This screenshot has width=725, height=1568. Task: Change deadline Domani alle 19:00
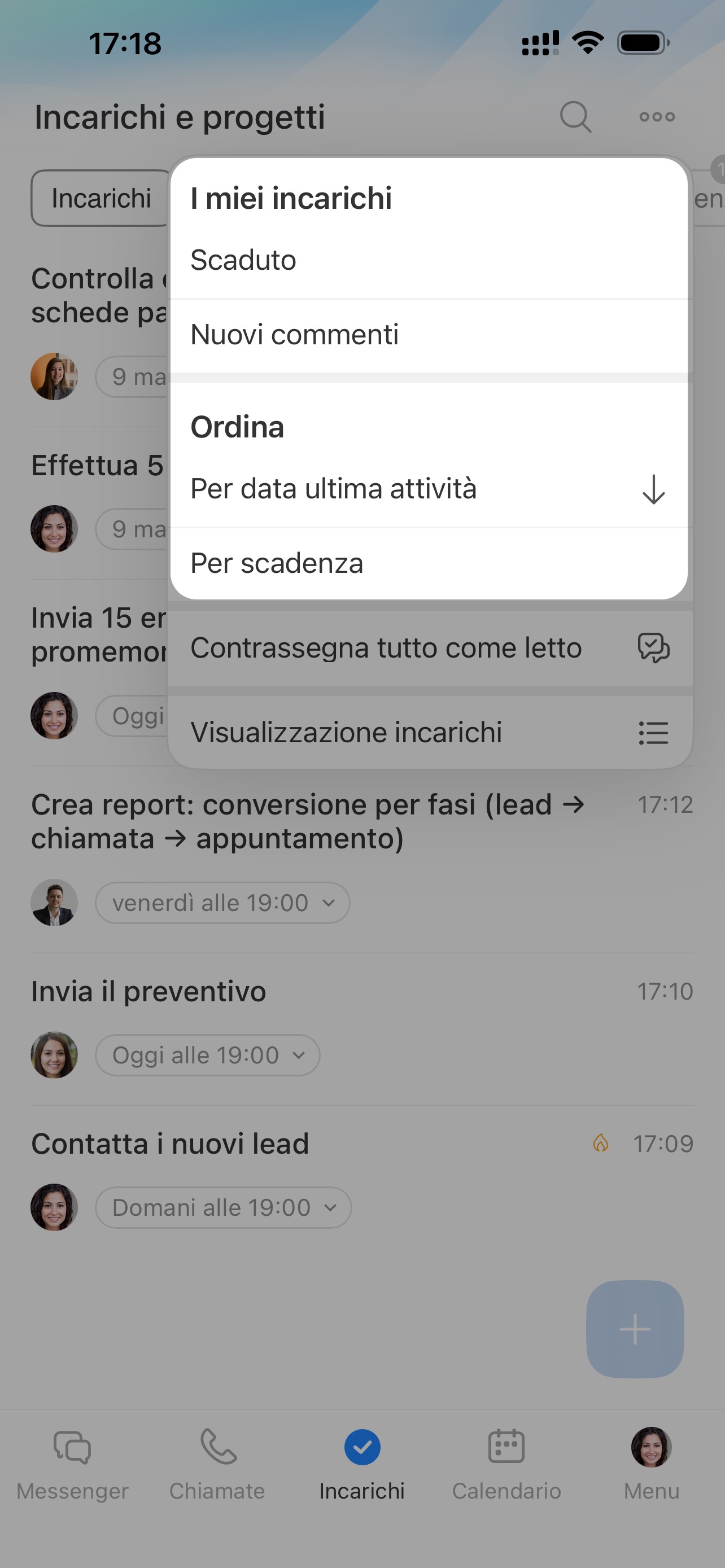tap(223, 1207)
